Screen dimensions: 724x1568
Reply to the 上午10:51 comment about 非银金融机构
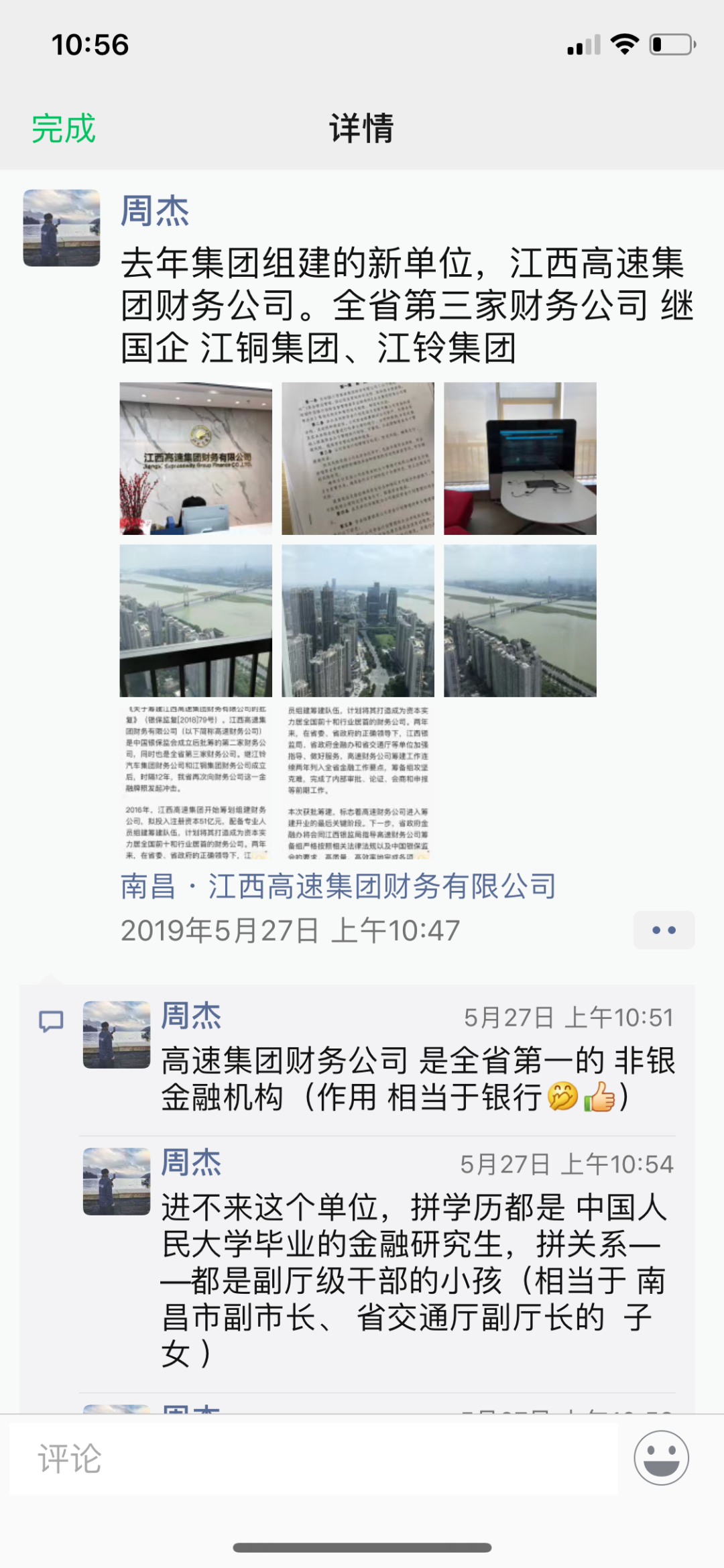tap(417, 1079)
